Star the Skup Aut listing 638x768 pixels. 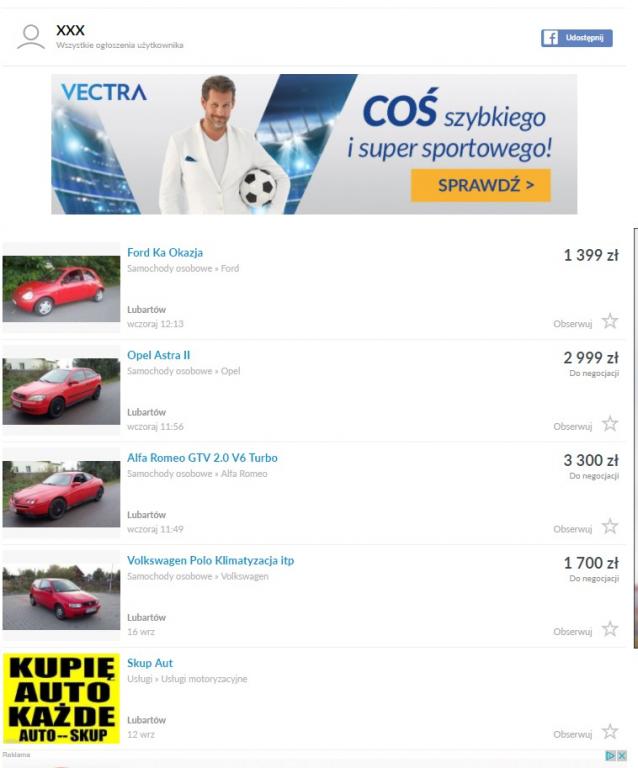pyautogui.click(x=609, y=733)
